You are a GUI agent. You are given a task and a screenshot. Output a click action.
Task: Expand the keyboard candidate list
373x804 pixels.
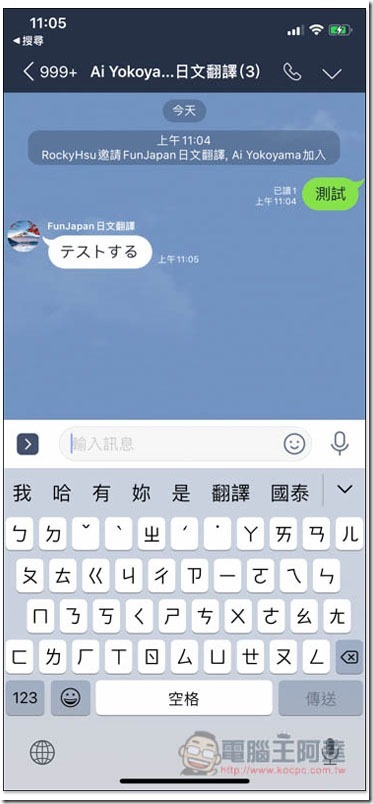(345, 489)
